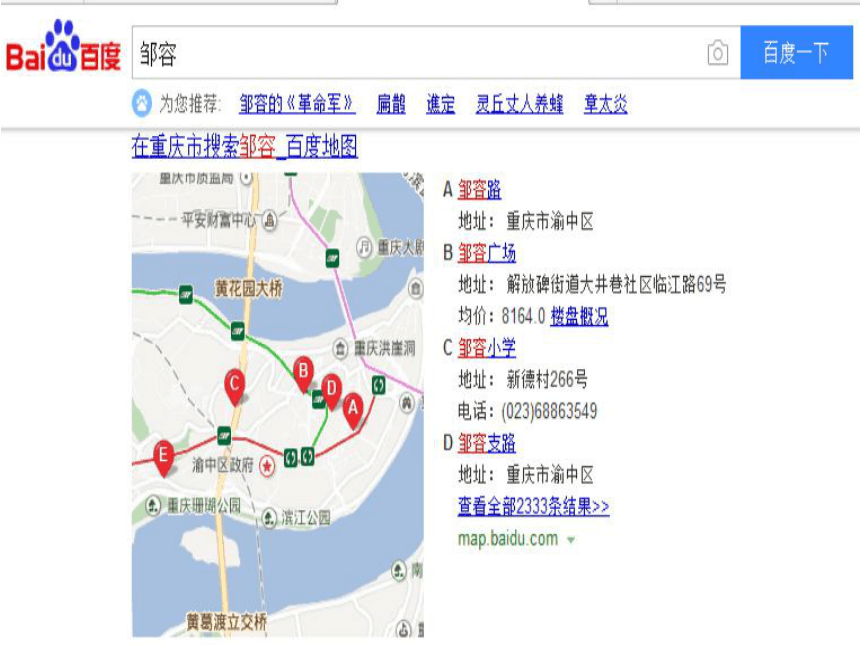Open suggested search 谯定
This screenshot has width=860, height=645.
click(440, 104)
